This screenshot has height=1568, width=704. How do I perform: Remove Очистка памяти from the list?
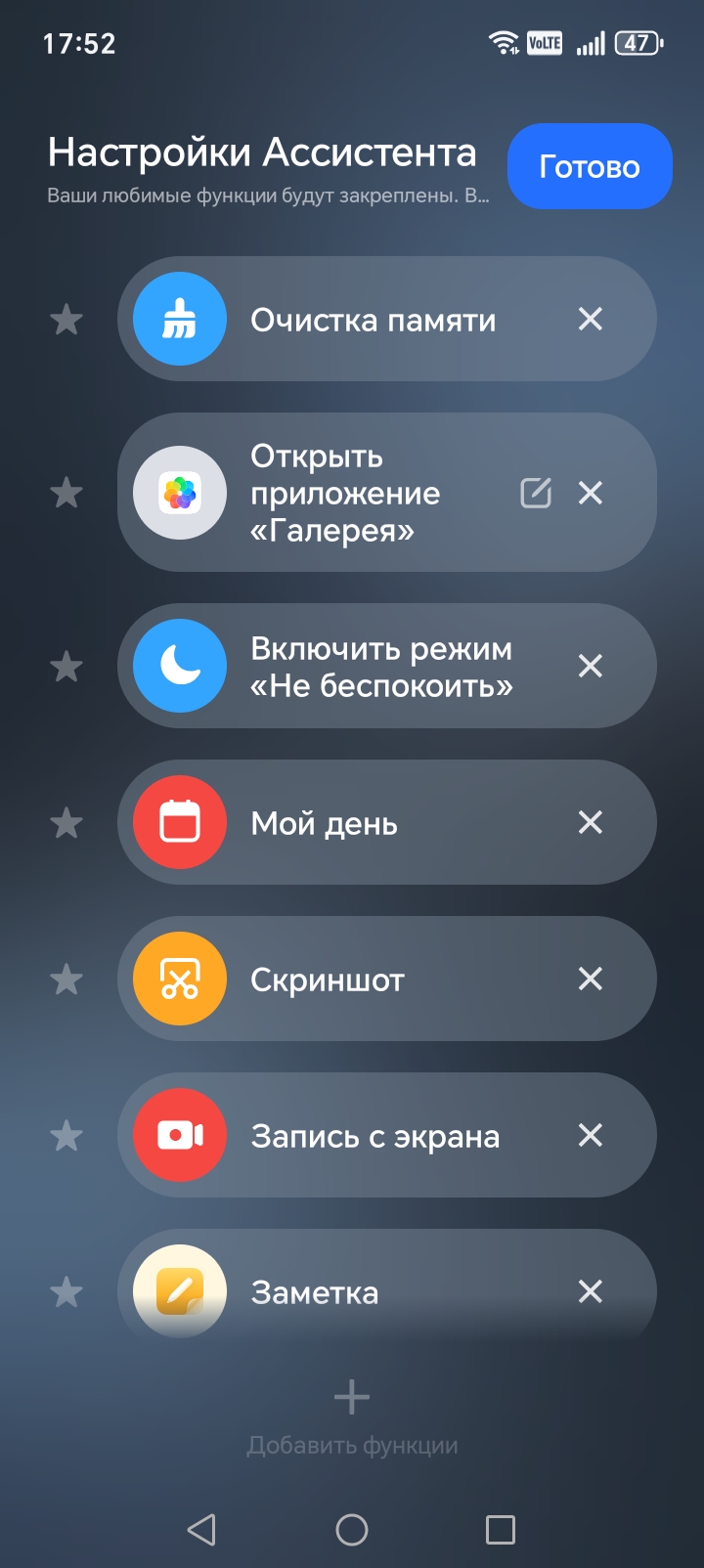pos(590,319)
